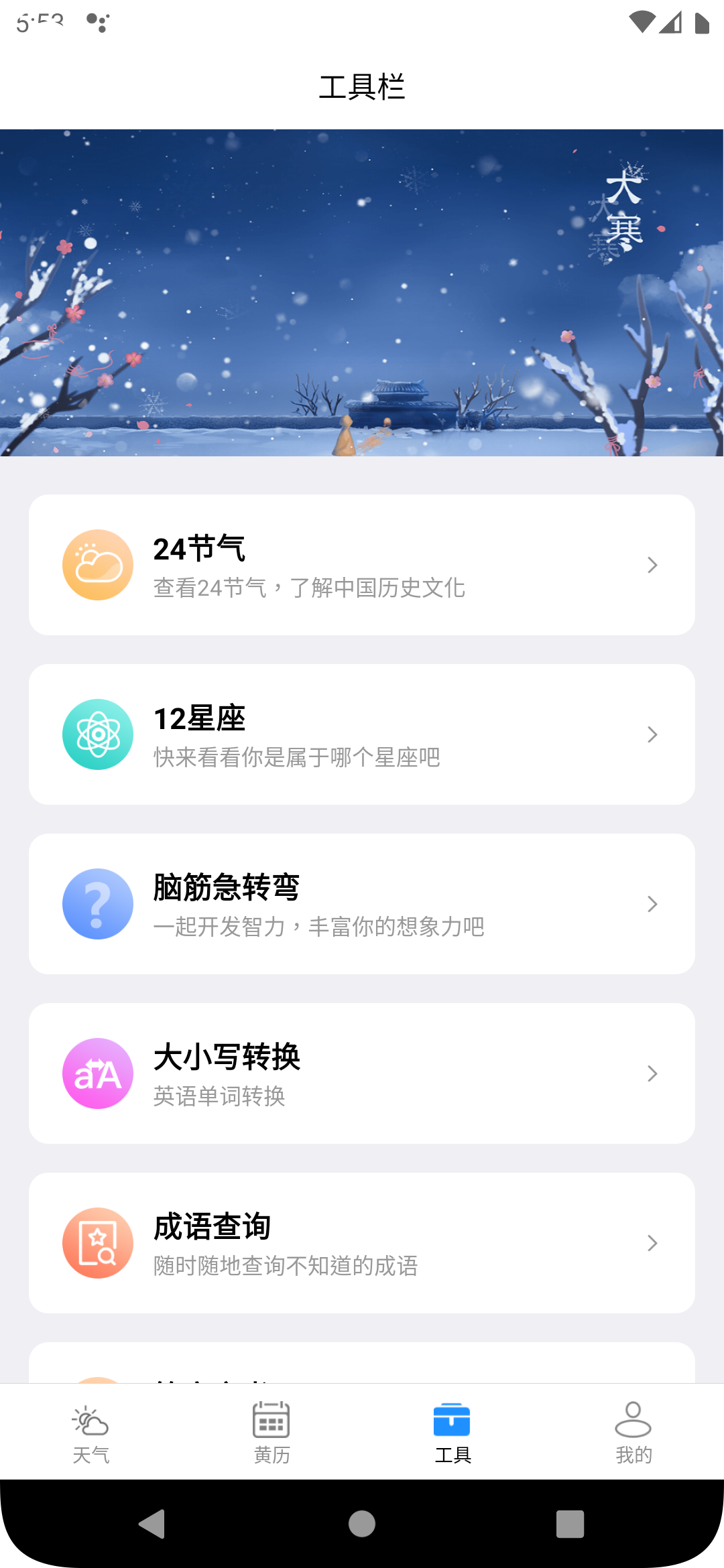Open the 脑筋急转弯 brain teaser entry
Viewport: 724px width, 1568px height.
coord(362,903)
